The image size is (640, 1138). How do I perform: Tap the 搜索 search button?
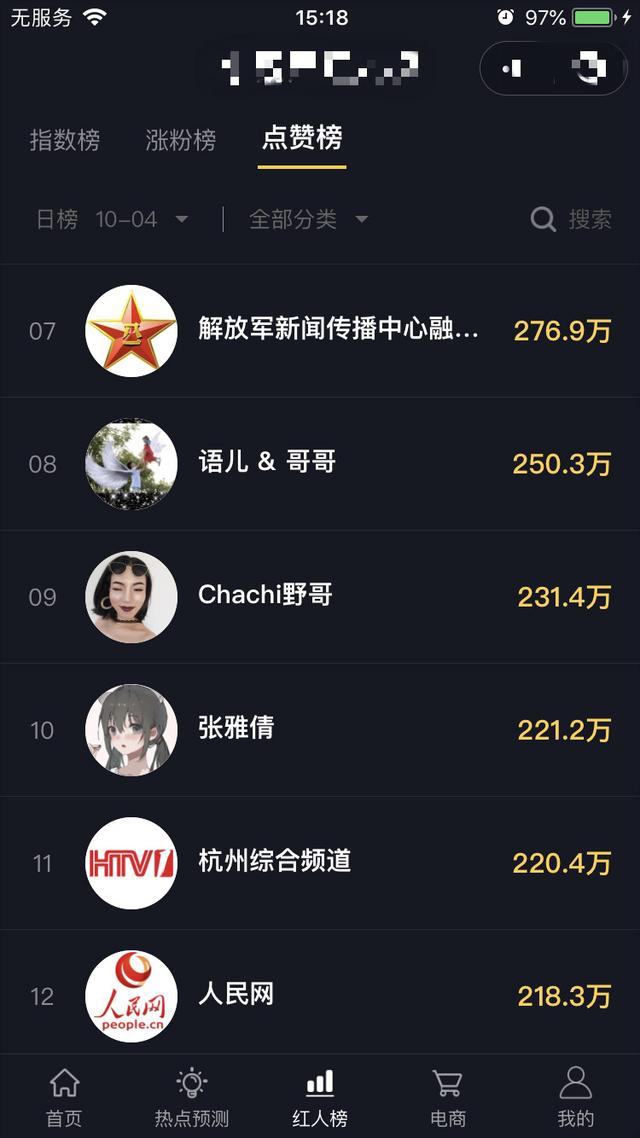[571, 220]
